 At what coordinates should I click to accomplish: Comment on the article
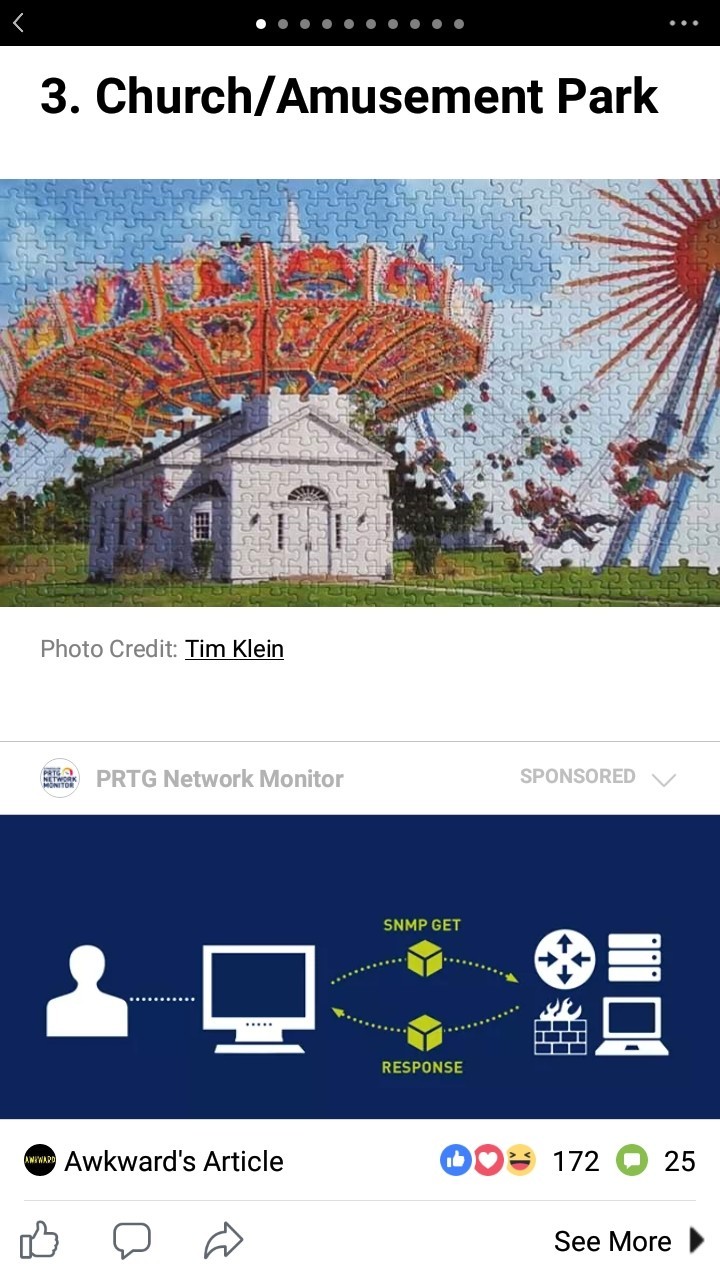(131, 1241)
